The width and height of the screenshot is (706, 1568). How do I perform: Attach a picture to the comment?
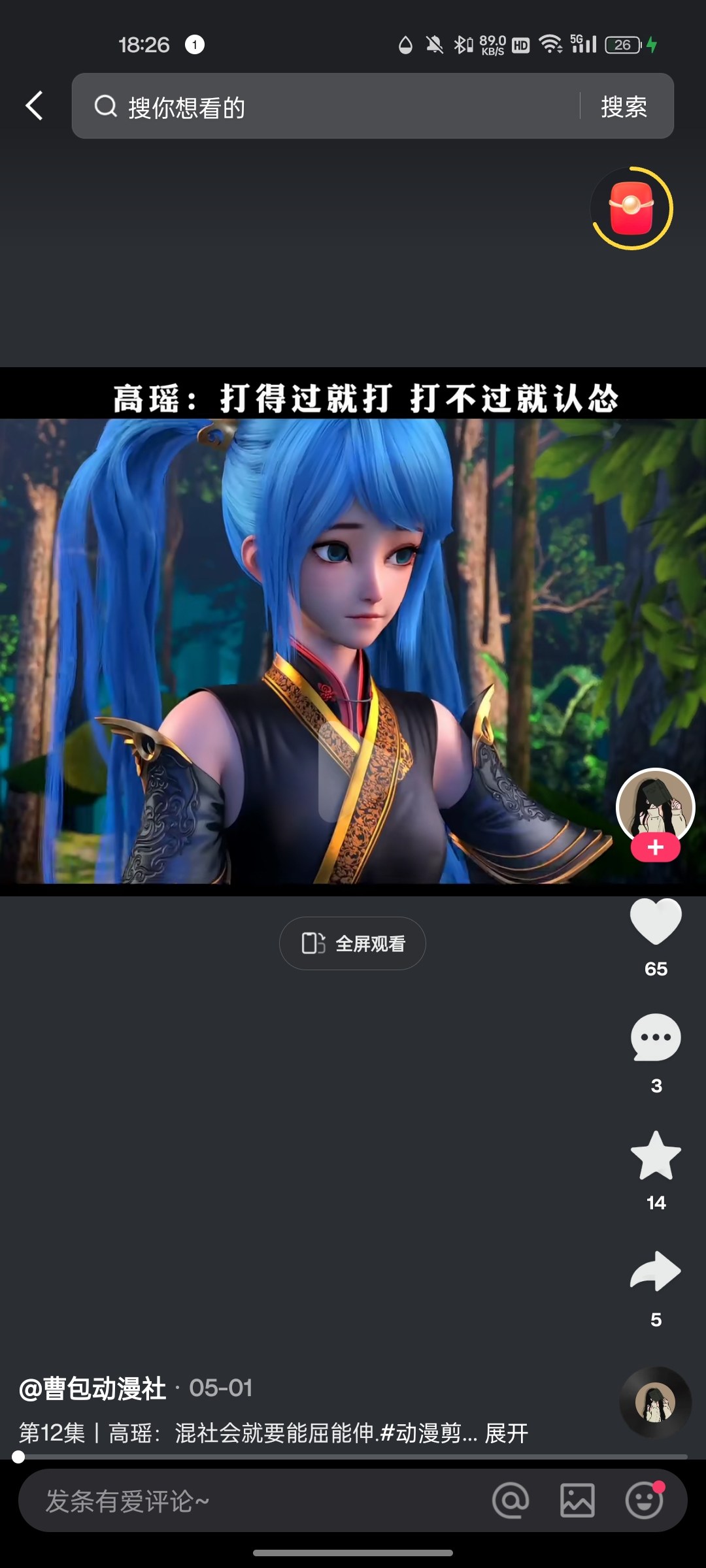coord(577,1501)
